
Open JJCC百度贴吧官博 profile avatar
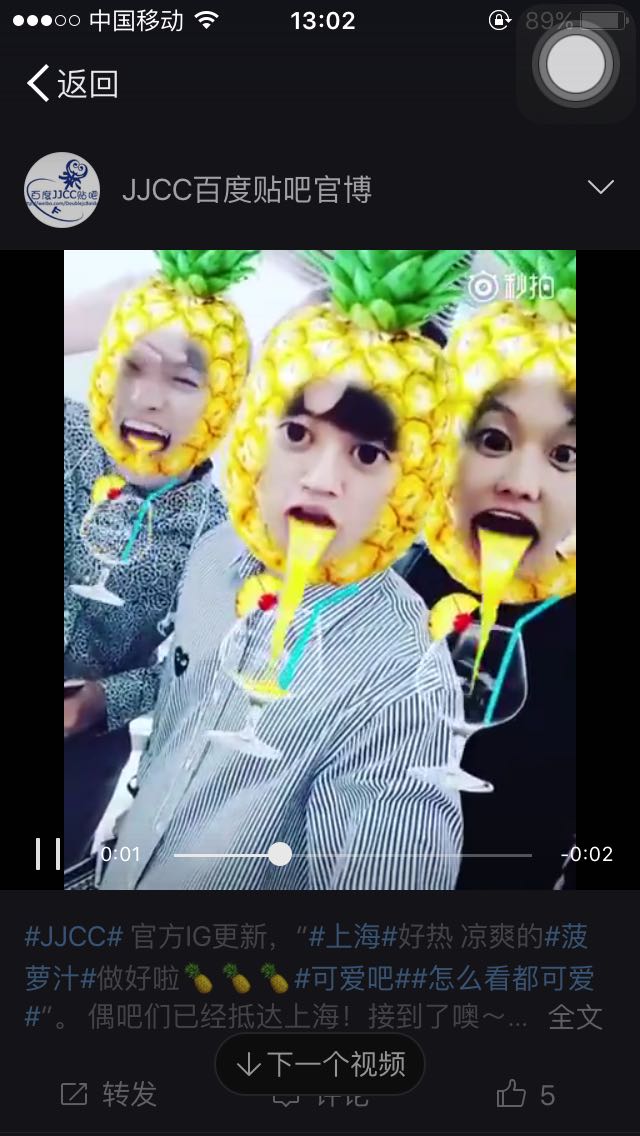pyautogui.click(x=62, y=190)
